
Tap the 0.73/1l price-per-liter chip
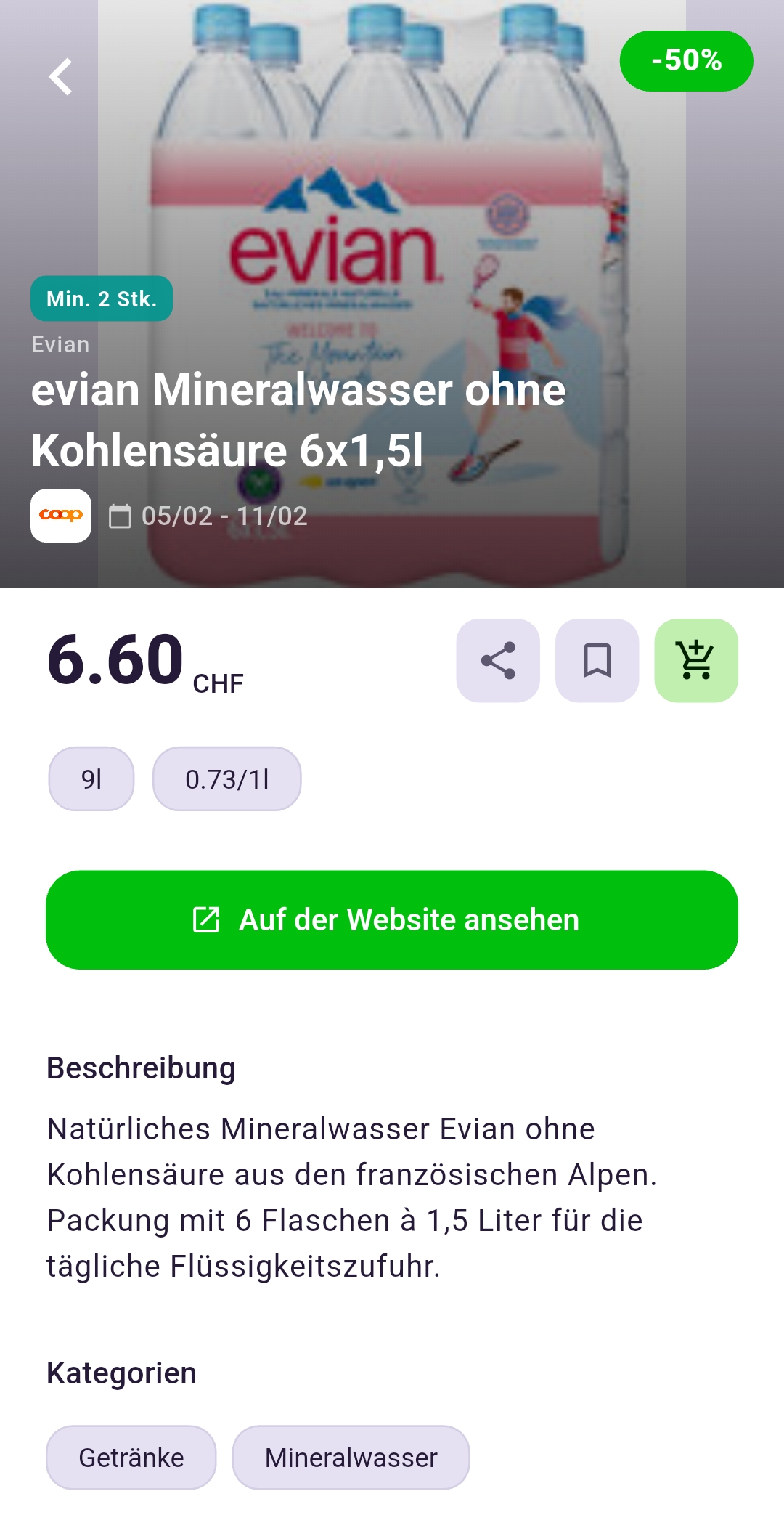[x=226, y=779]
